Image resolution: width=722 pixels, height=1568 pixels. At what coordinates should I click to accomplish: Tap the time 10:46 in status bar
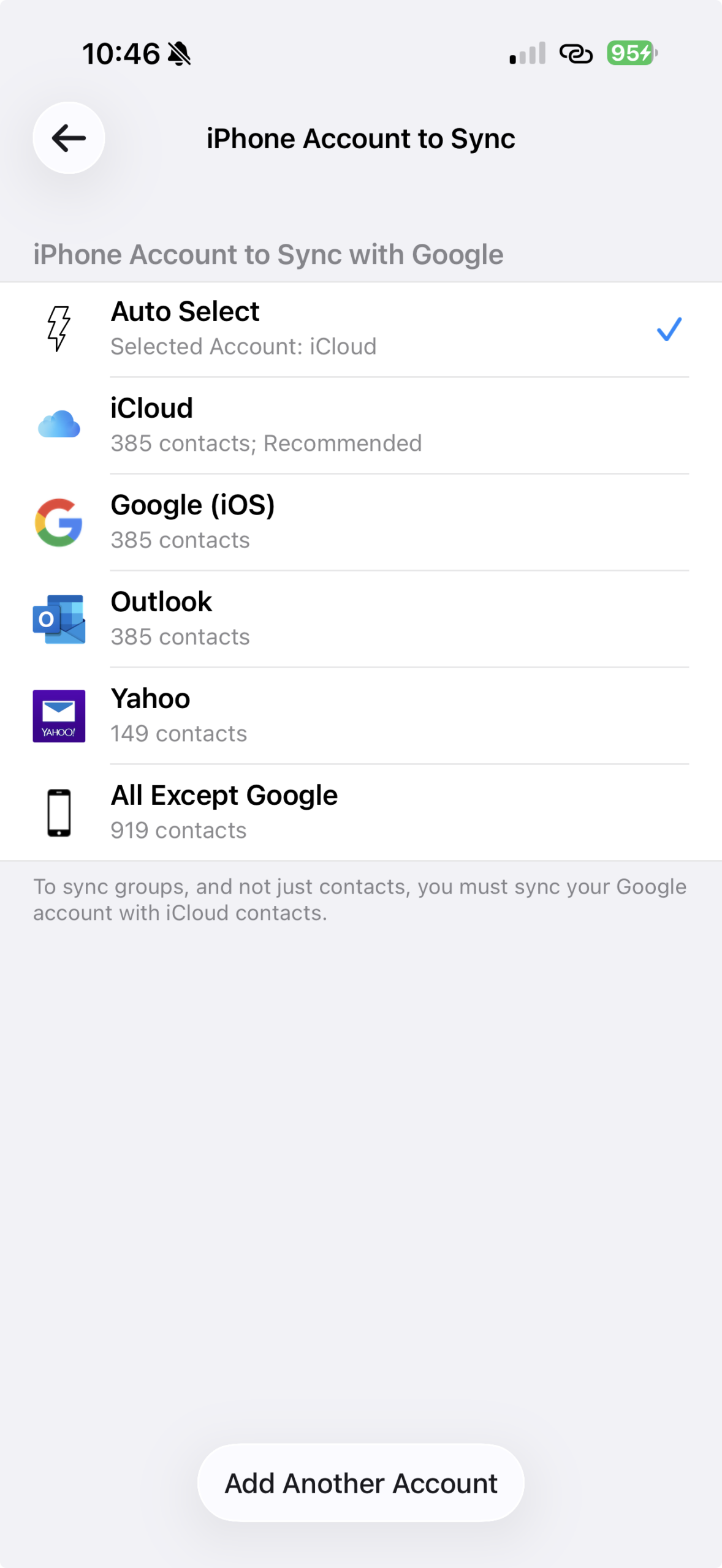121,54
